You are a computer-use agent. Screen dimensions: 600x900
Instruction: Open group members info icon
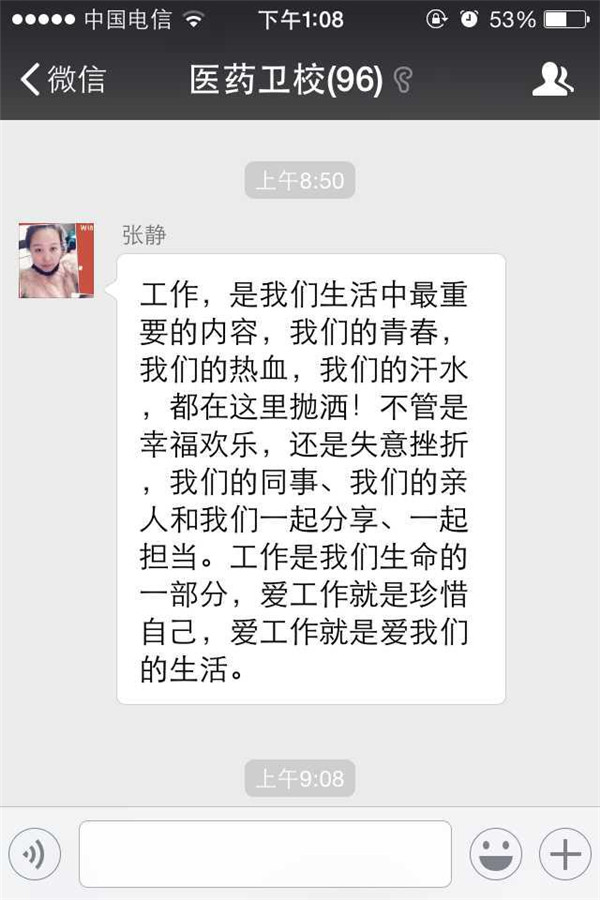click(552, 80)
